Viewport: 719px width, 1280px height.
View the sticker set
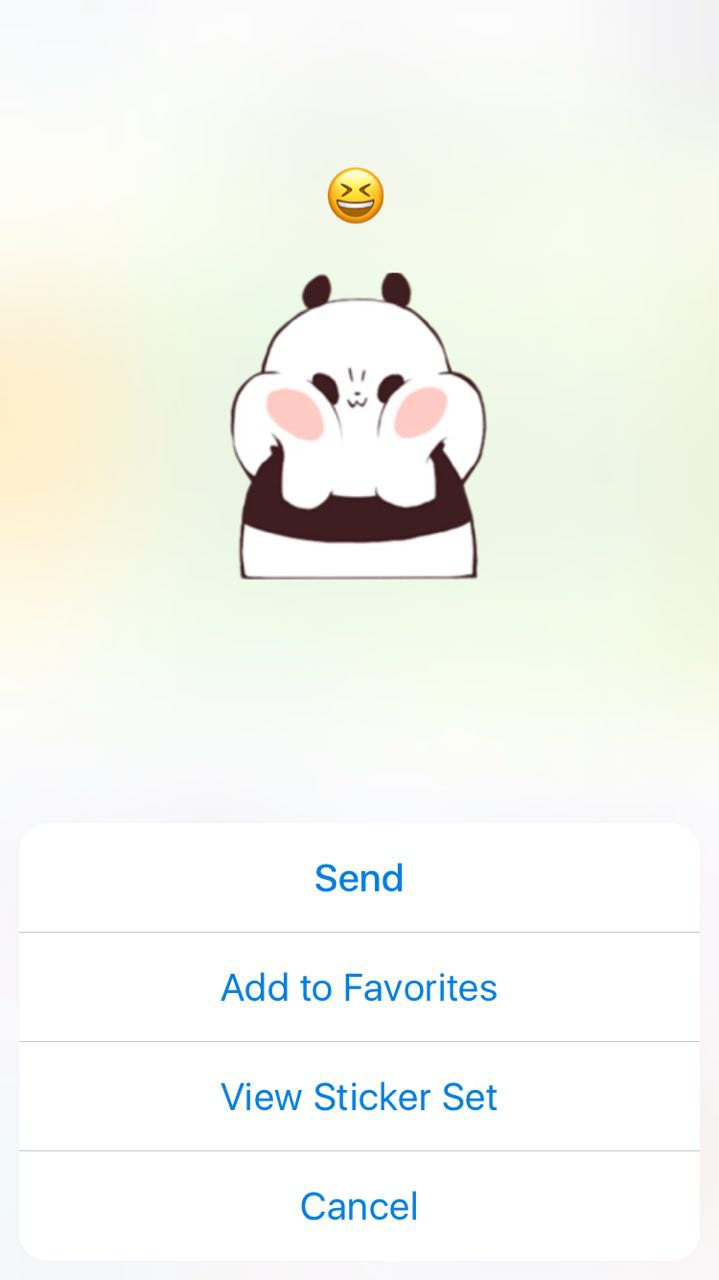coord(359,1096)
